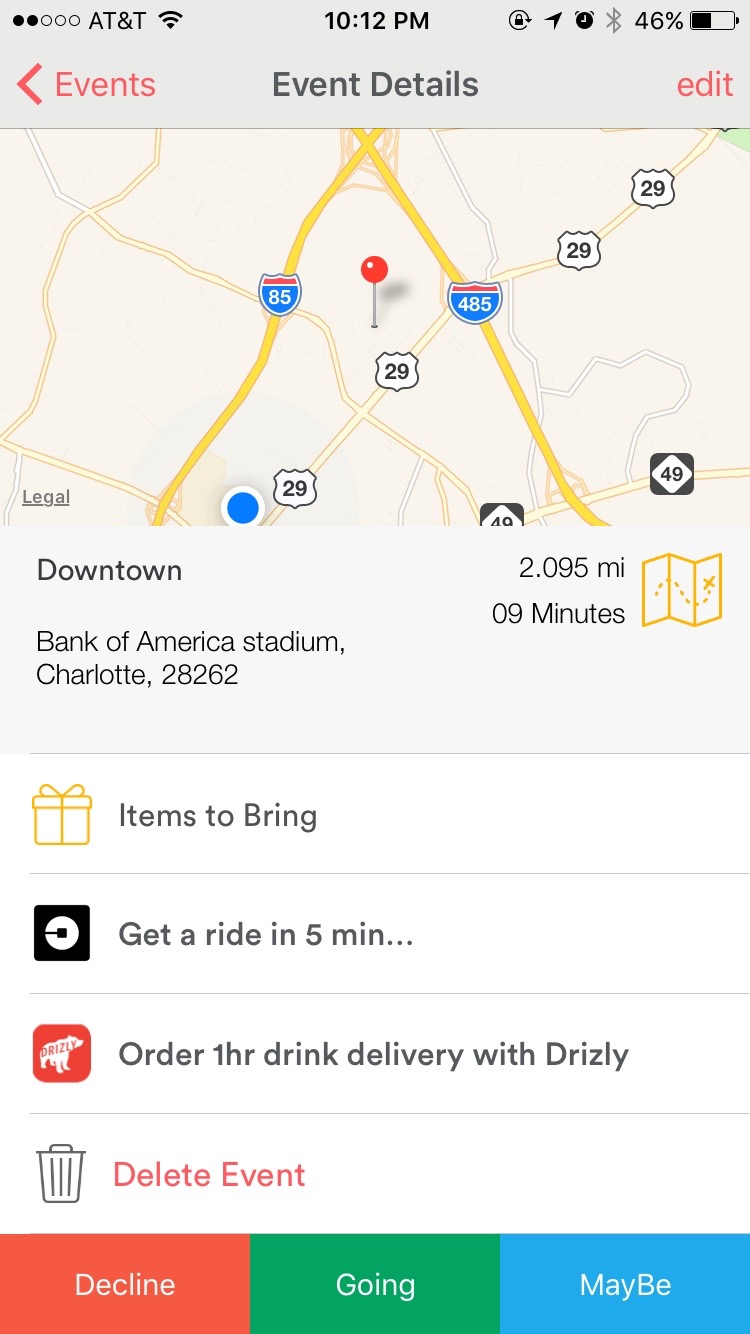This screenshot has height=1334, width=750.
Task: Go back to Events list
Action: click(x=86, y=85)
